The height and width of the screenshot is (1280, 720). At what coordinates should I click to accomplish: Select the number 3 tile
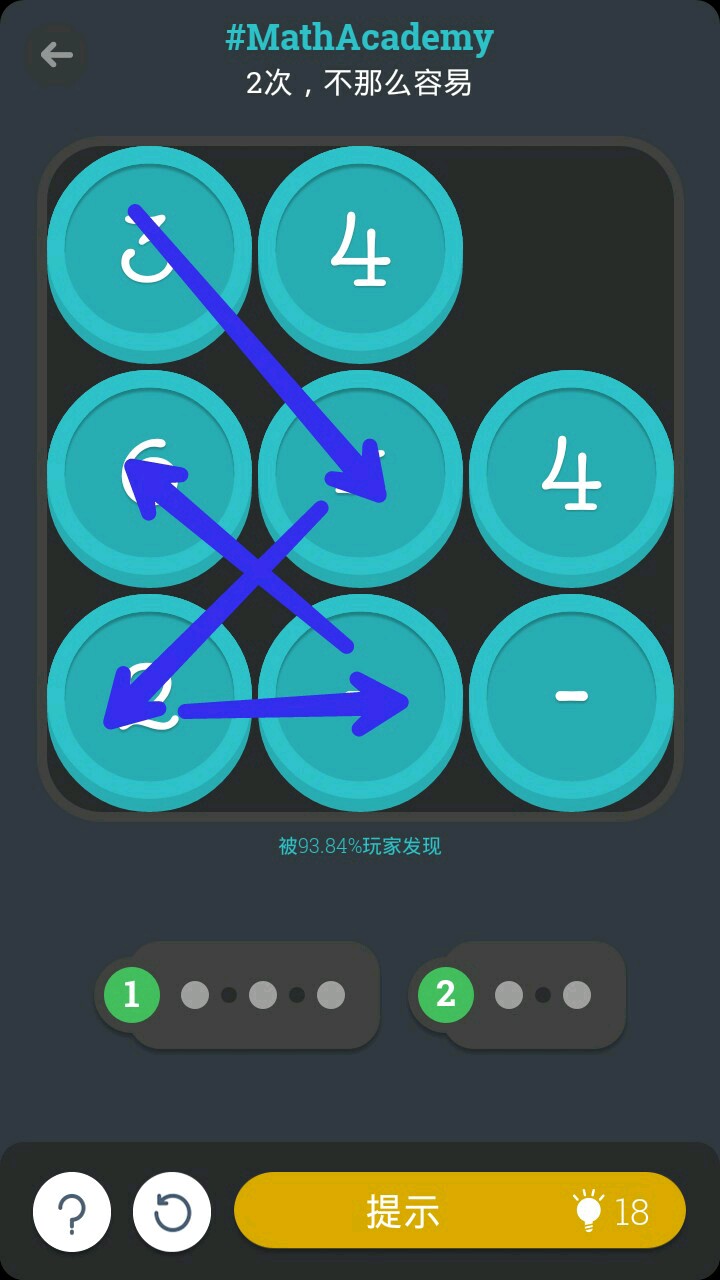click(149, 246)
